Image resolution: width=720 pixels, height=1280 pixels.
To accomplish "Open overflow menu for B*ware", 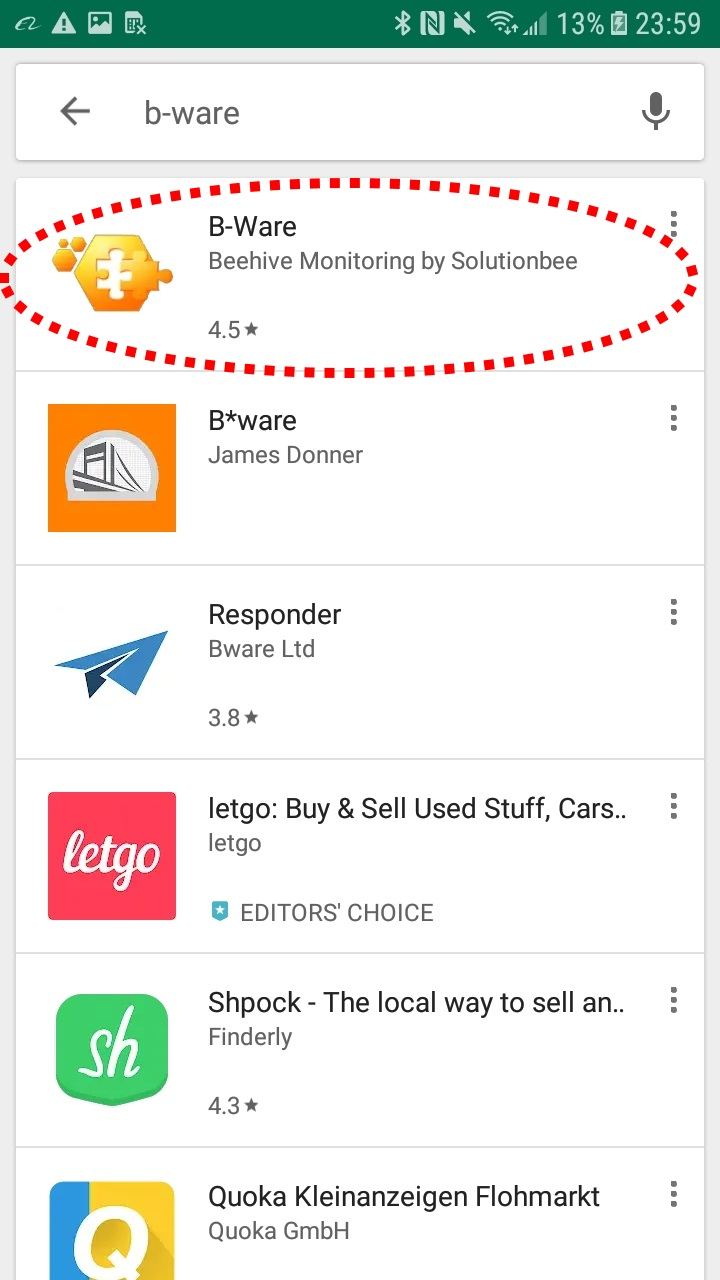I will 674,418.
